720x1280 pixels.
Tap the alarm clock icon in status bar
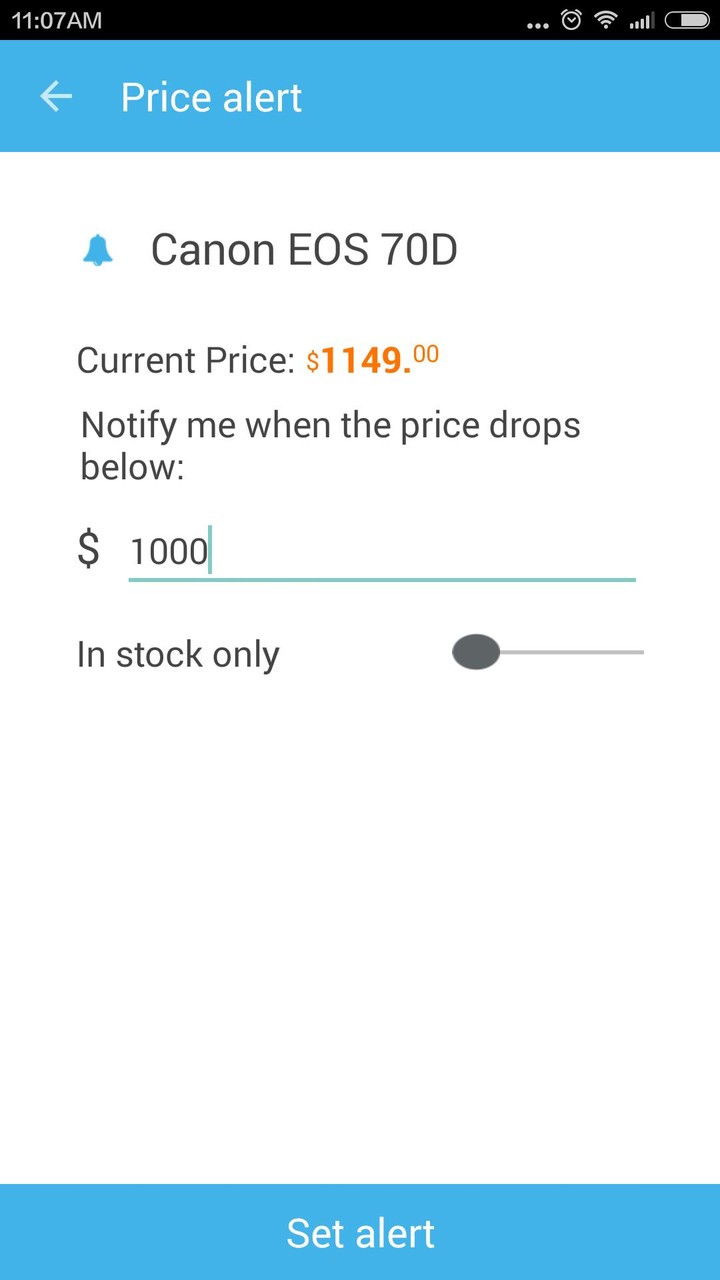tap(570, 18)
